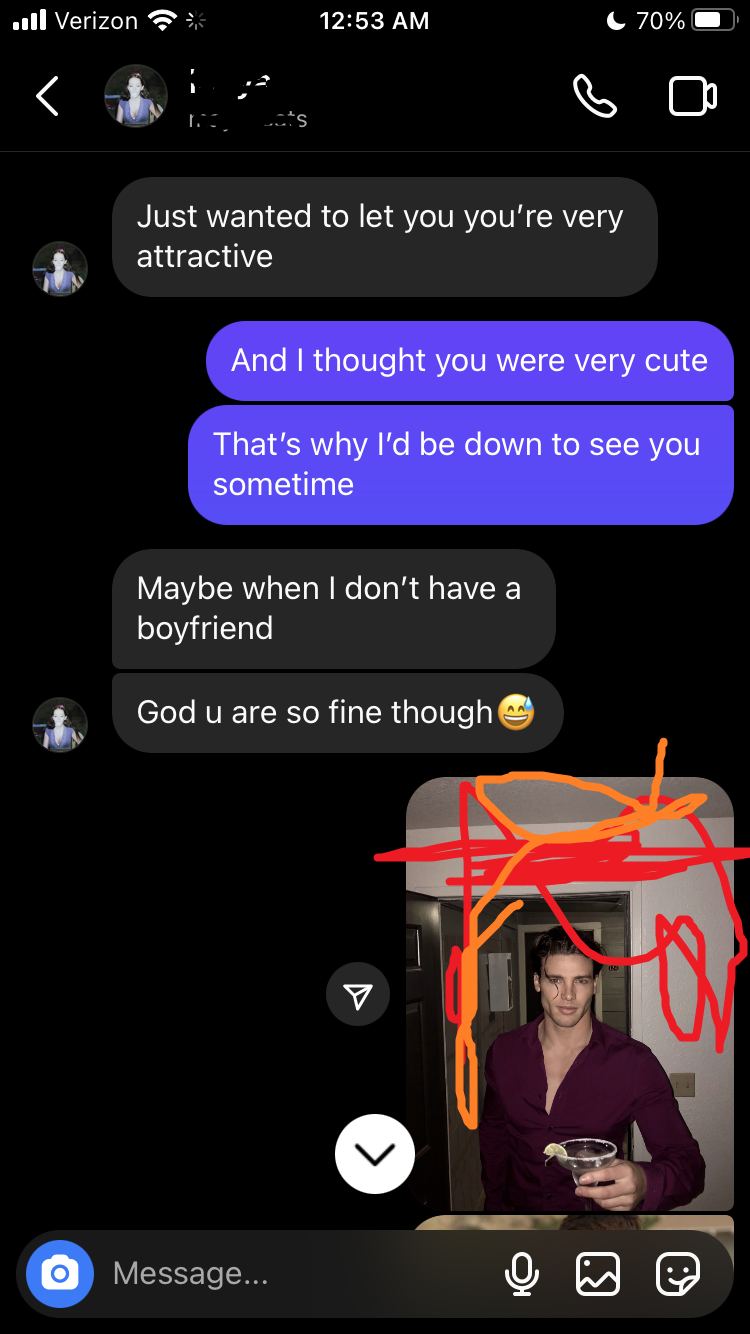Start an audio call
750x1334 pixels.
pyautogui.click(x=594, y=96)
